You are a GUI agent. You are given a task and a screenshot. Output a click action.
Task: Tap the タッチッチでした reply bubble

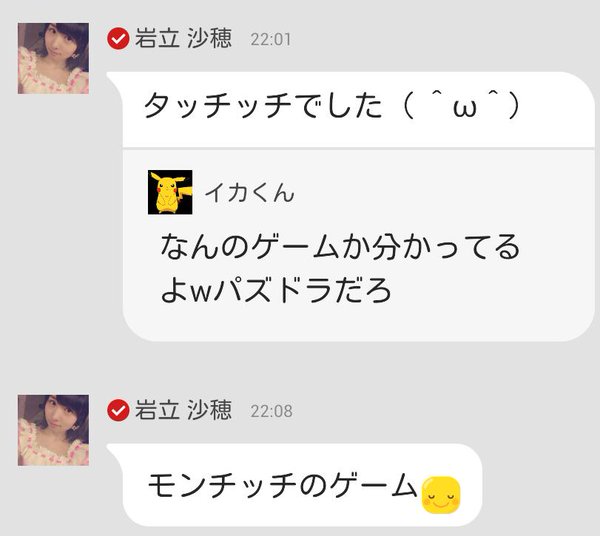330,107
